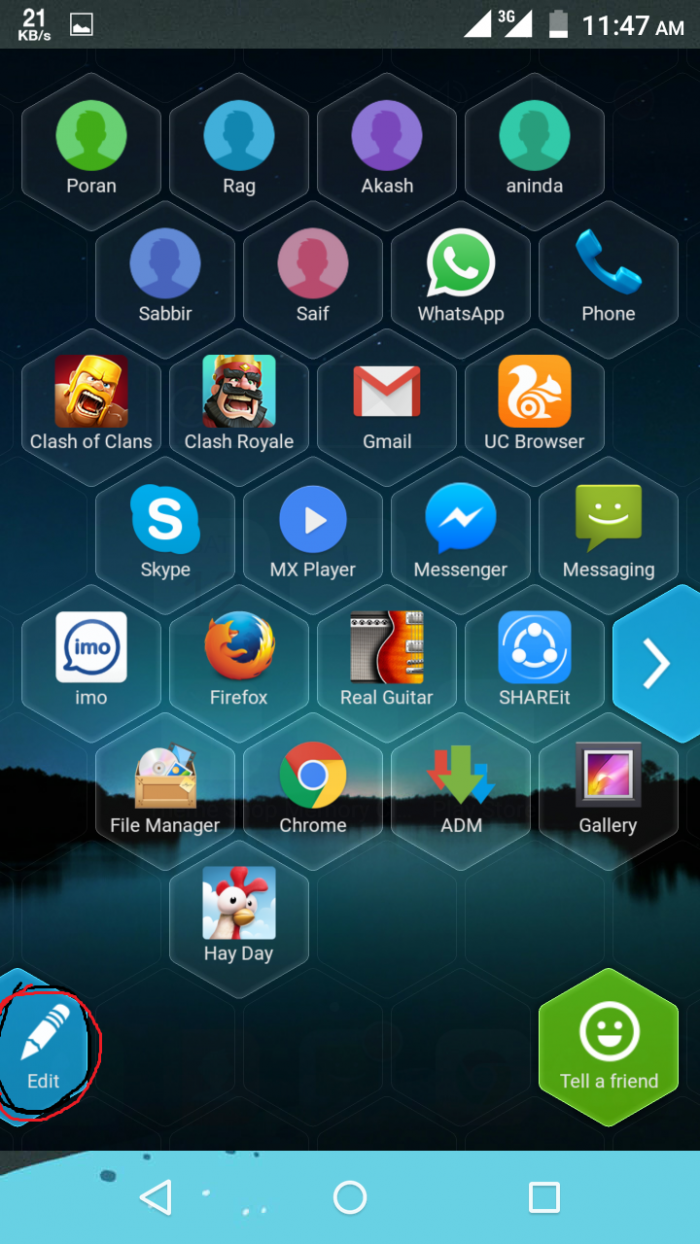Viewport: 700px width, 1244px height.
Task: Launch Firefox browser
Action: click(239, 657)
